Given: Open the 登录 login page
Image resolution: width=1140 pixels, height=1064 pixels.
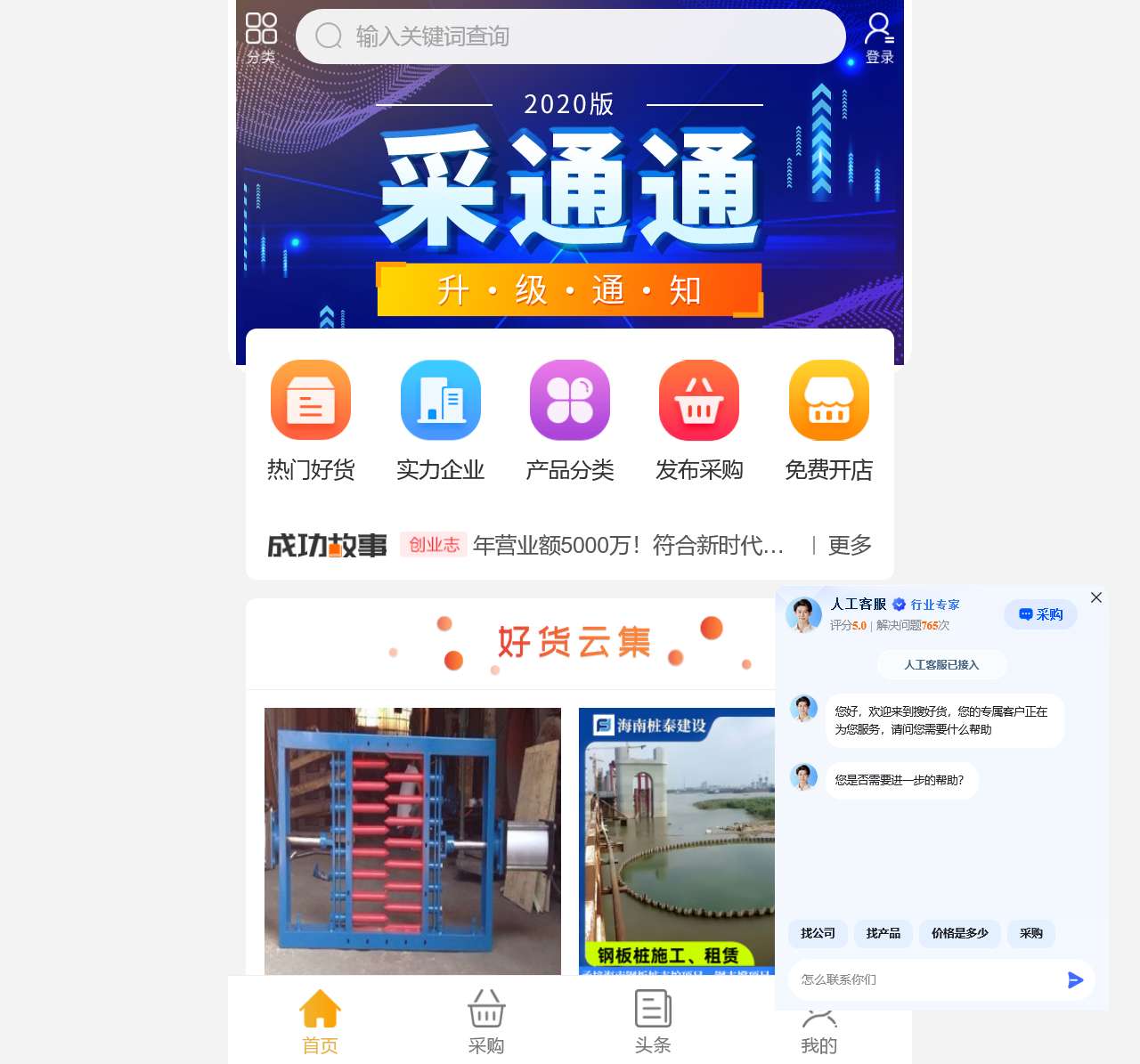Looking at the screenshot, I should click(x=879, y=38).
